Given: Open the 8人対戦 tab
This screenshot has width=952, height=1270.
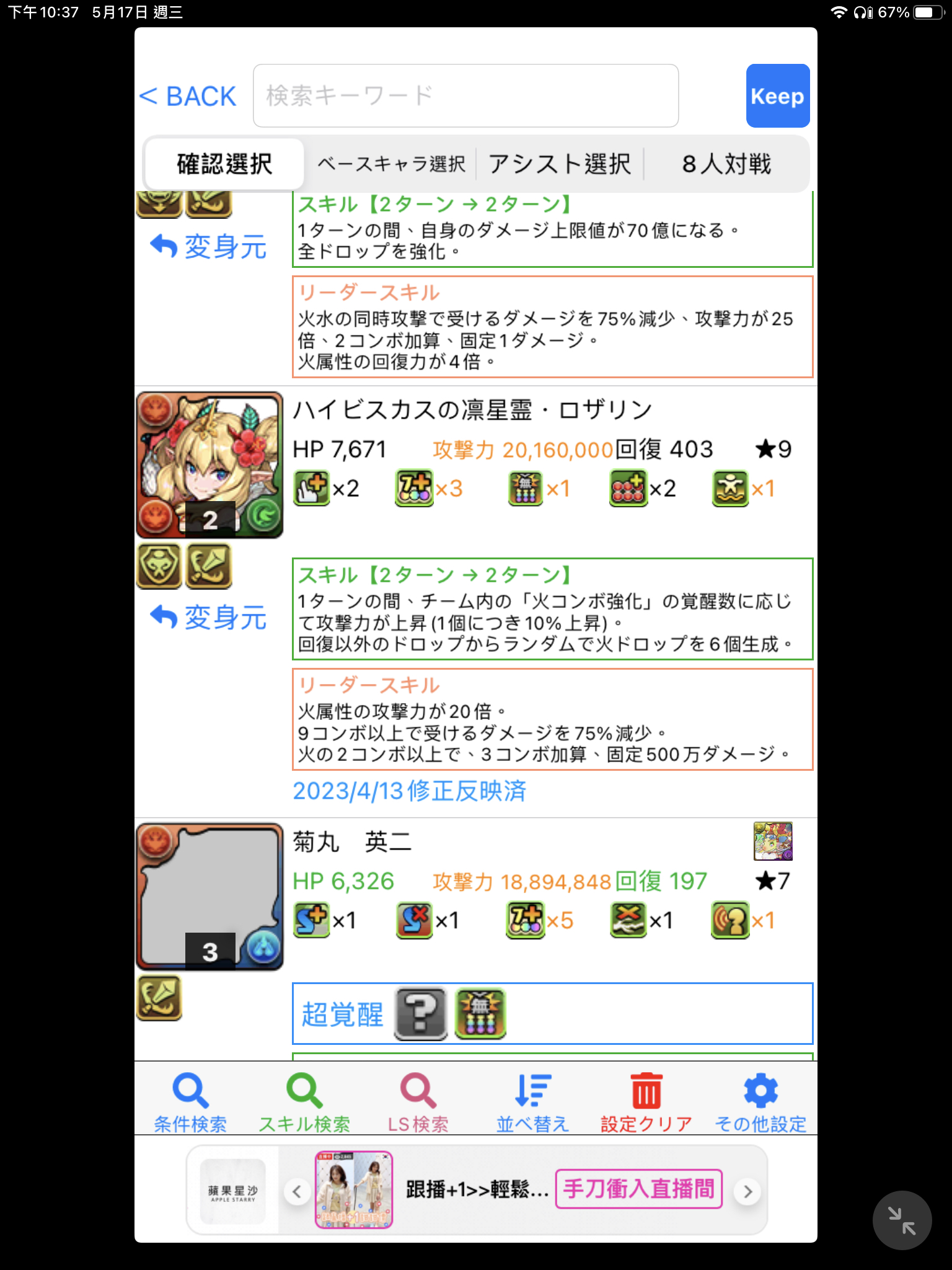Looking at the screenshot, I should (726, 164).
